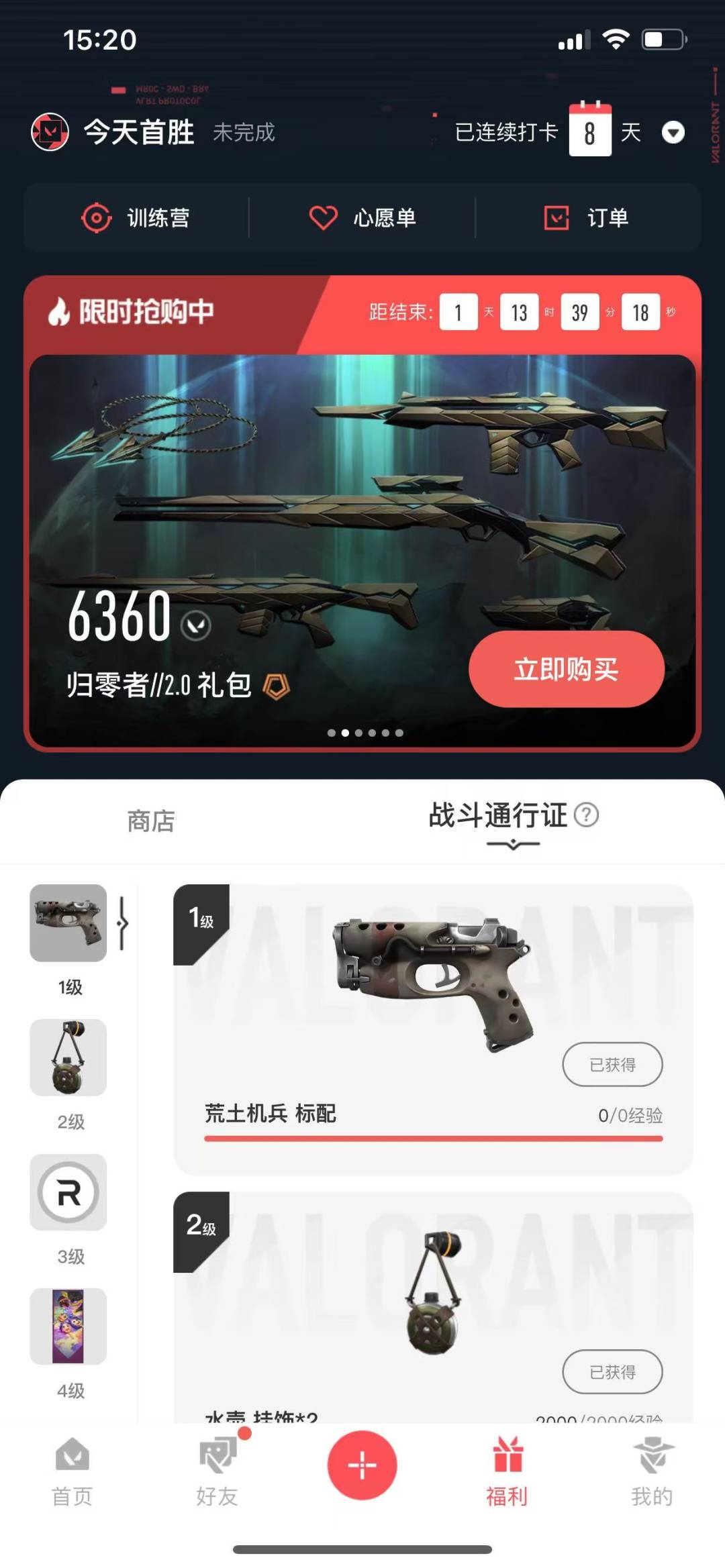The width and height of the screenshot is (725, 1568).
Task: View my 订单 orders
Action: (587, 218)
